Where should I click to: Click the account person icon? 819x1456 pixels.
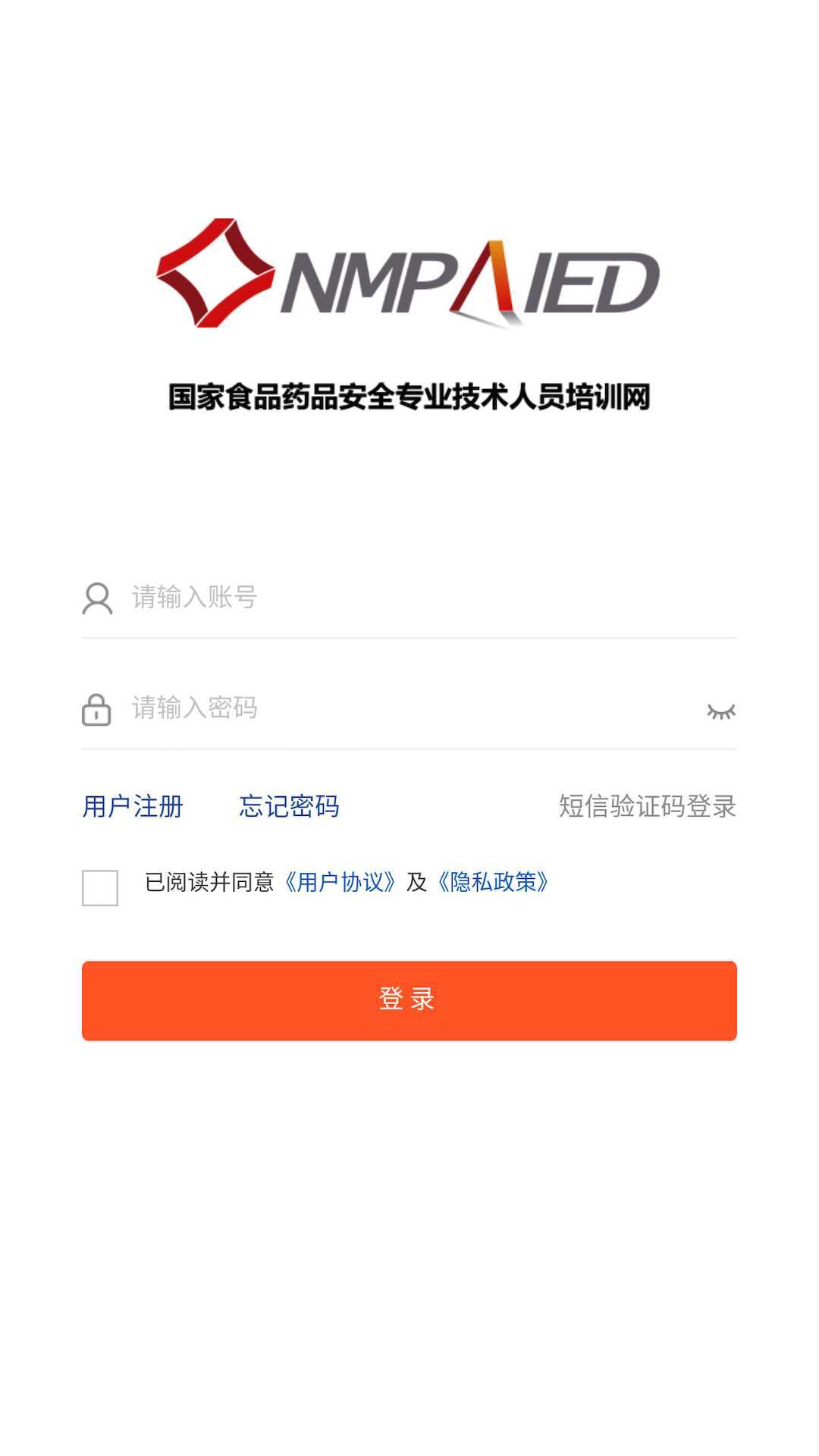[x=97, y=598]
